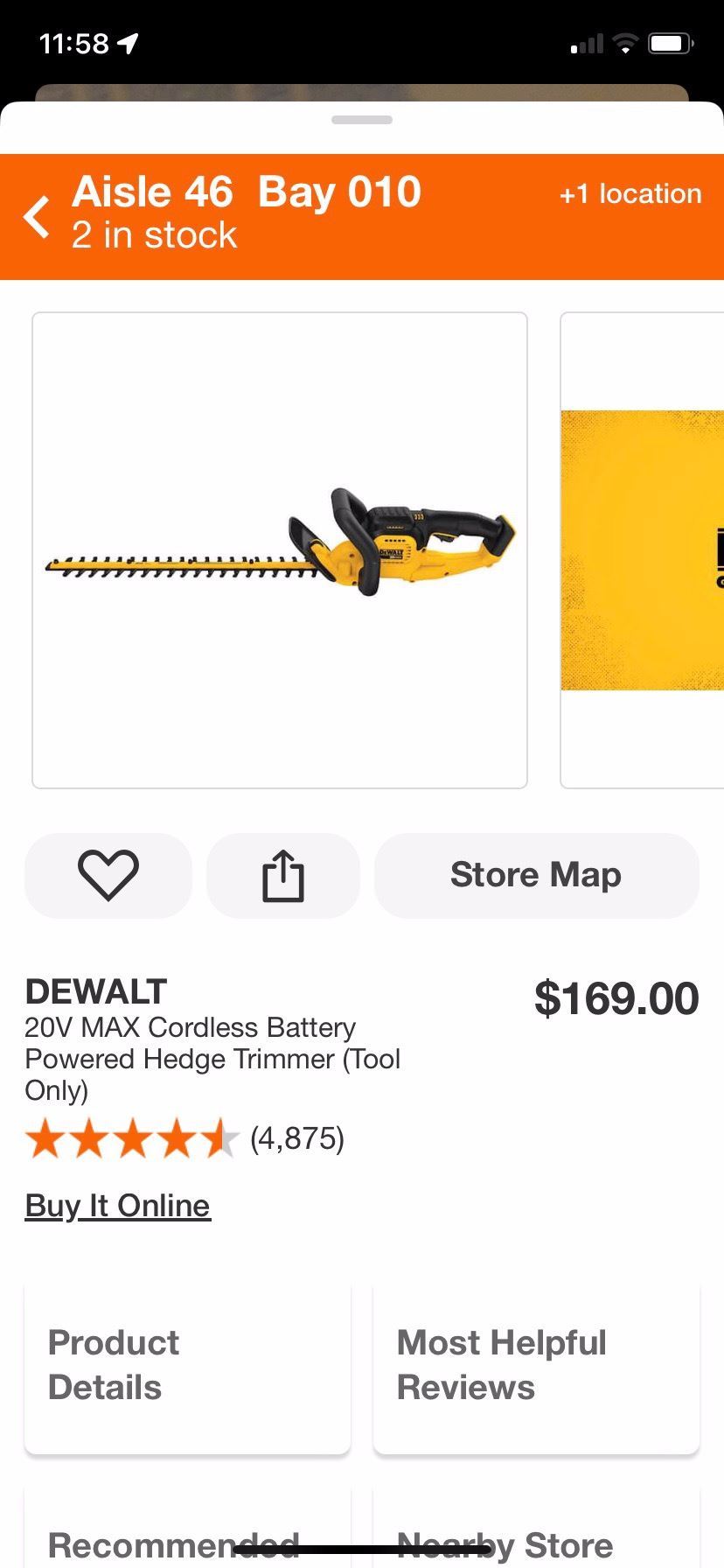Open the Store Map
This screenshot has width=724, height=1568.
536,875
